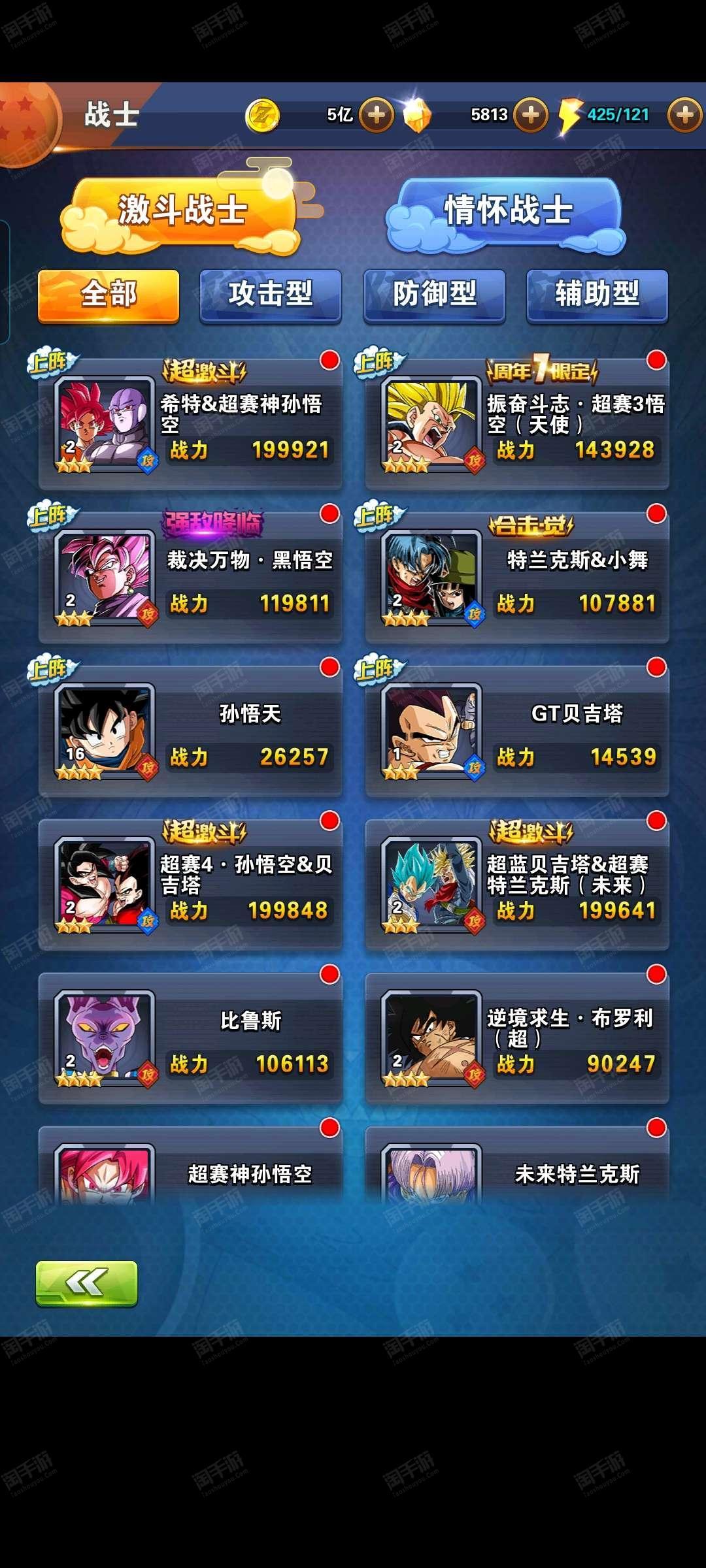Screen dimensions: 706x1568
Task: Open the 希特&超赛神孙悟空 warrior card
Action: tap(190, 425)
